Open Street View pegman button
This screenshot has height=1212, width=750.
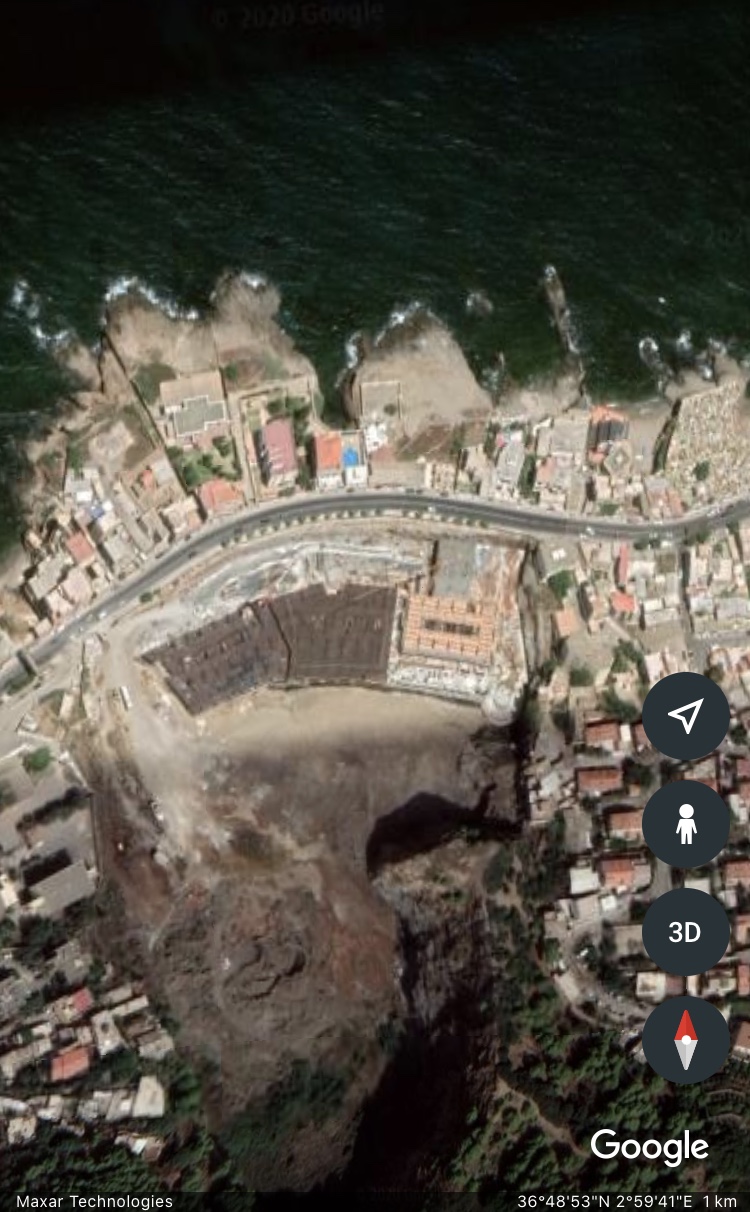pos(685,824)
